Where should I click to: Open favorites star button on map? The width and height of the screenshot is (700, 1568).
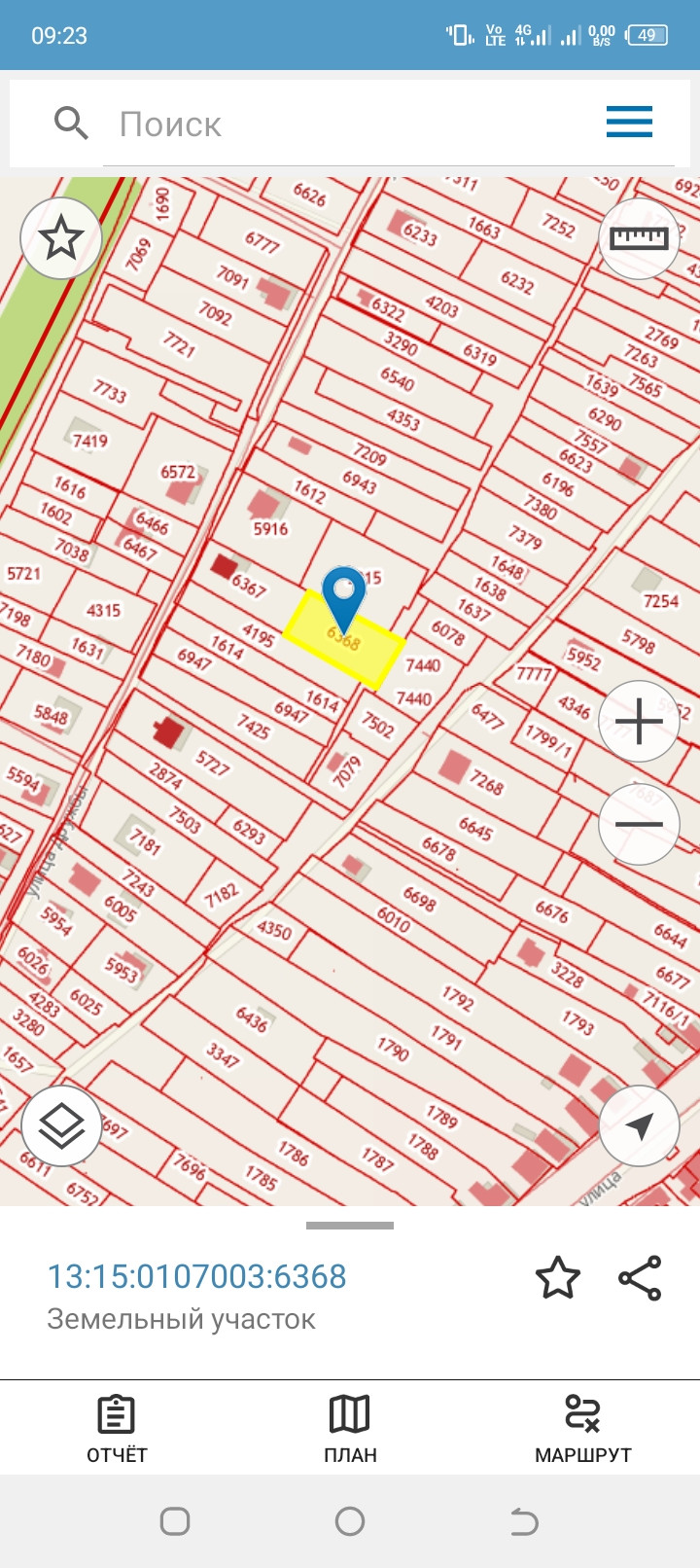61,237
